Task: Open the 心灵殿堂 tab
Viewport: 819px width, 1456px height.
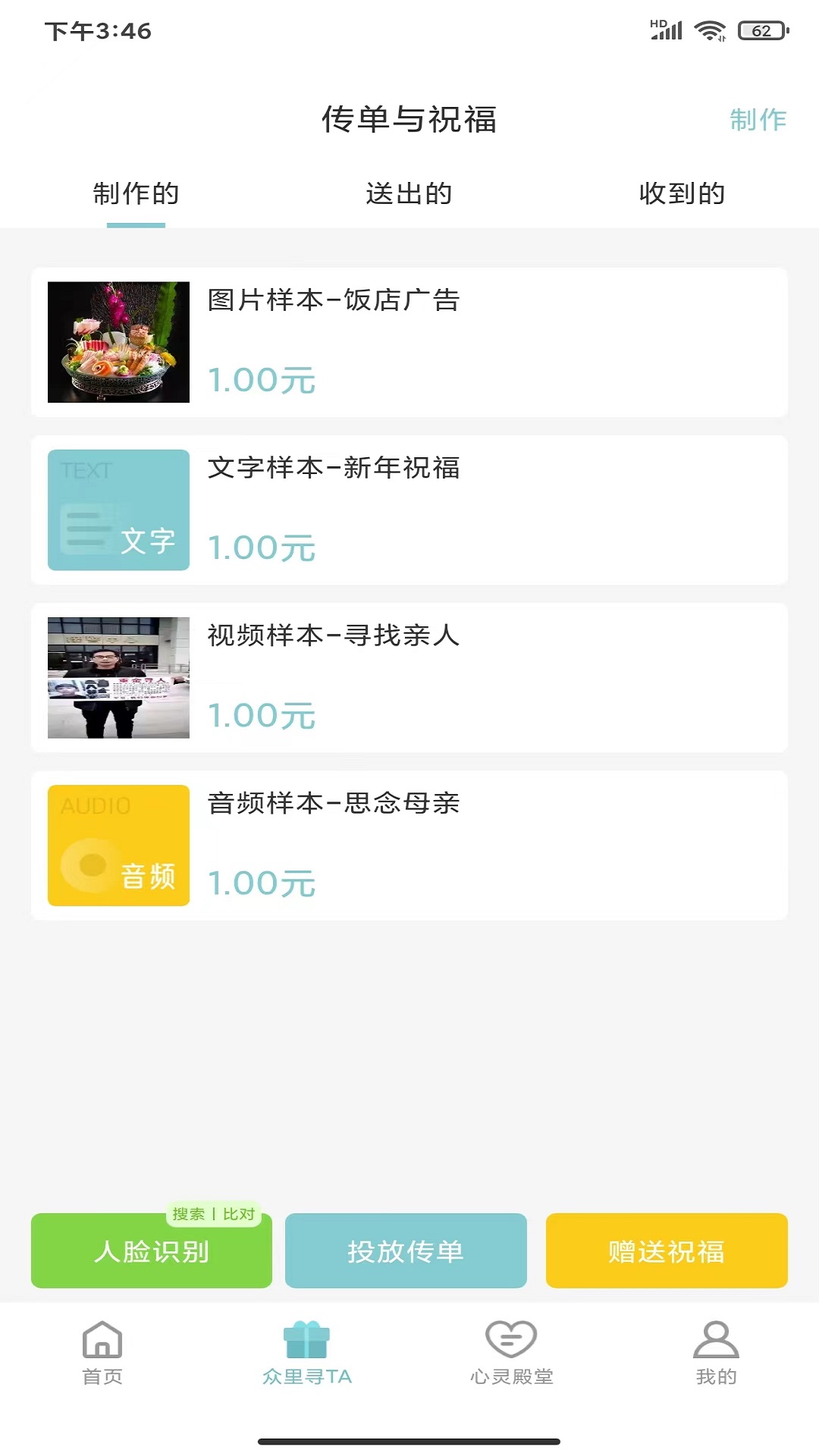Action: [512, 1353]
